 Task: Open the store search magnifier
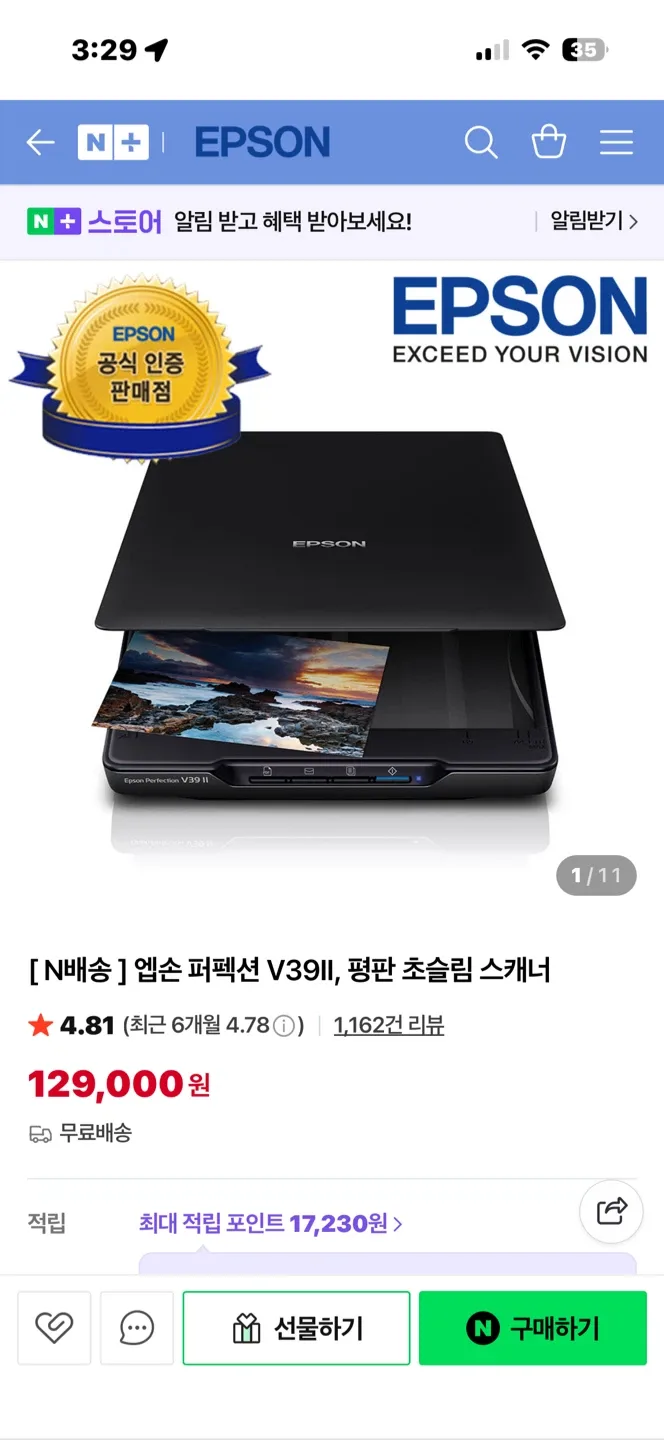[481, 143]
